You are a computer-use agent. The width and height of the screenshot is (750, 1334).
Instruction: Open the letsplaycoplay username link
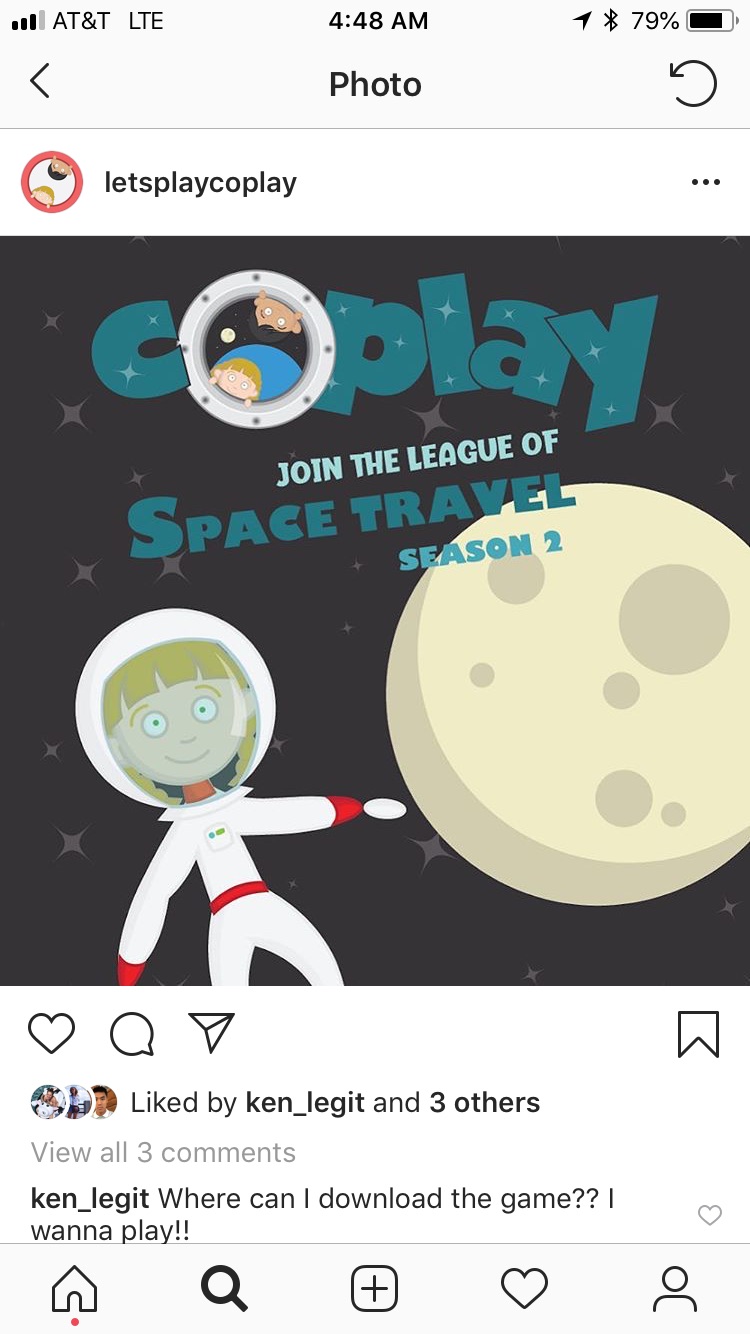(200, 183)
